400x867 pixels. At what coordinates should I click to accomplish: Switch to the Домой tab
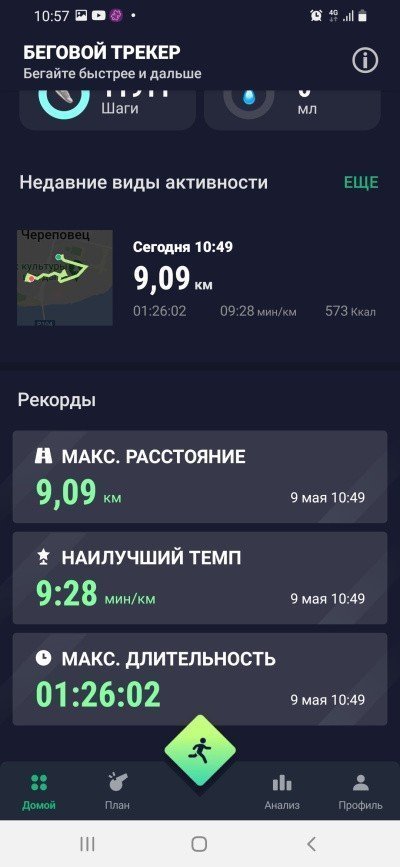click(x=39, y=791)
